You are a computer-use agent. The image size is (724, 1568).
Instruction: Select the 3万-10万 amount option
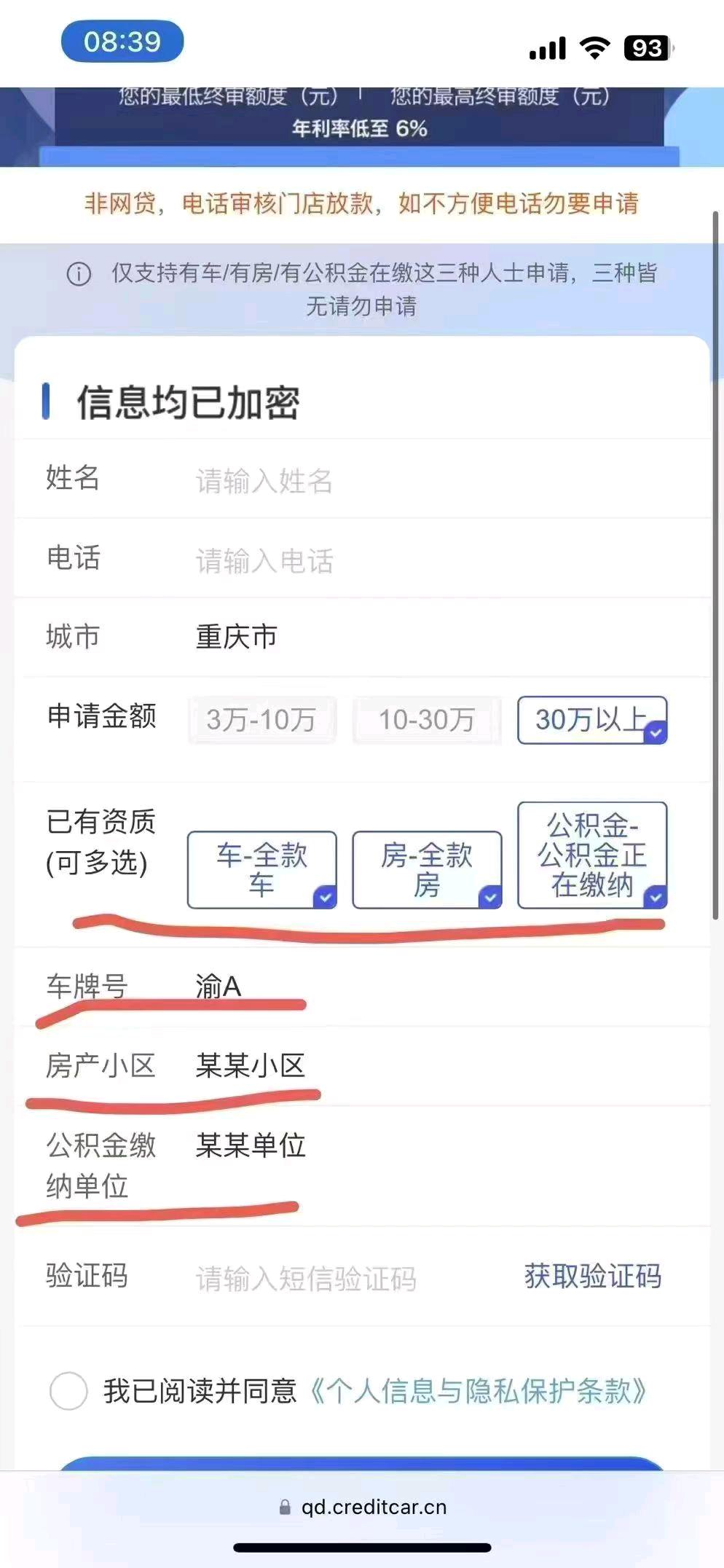pos(261,720)
